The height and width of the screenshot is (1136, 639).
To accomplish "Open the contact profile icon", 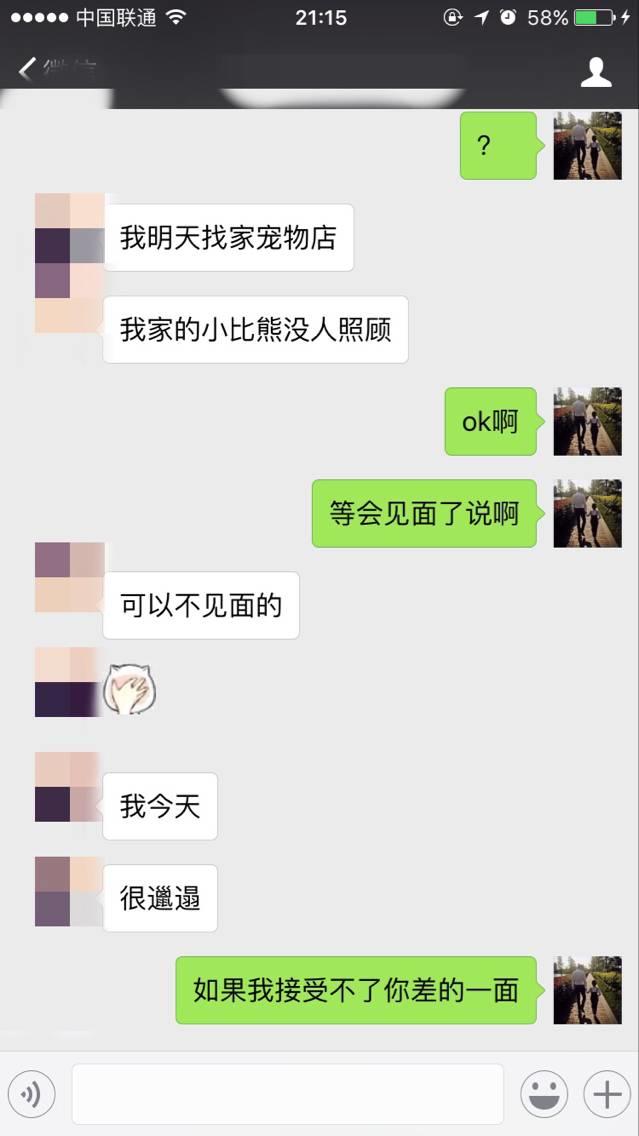I will (x=596, y=72).
